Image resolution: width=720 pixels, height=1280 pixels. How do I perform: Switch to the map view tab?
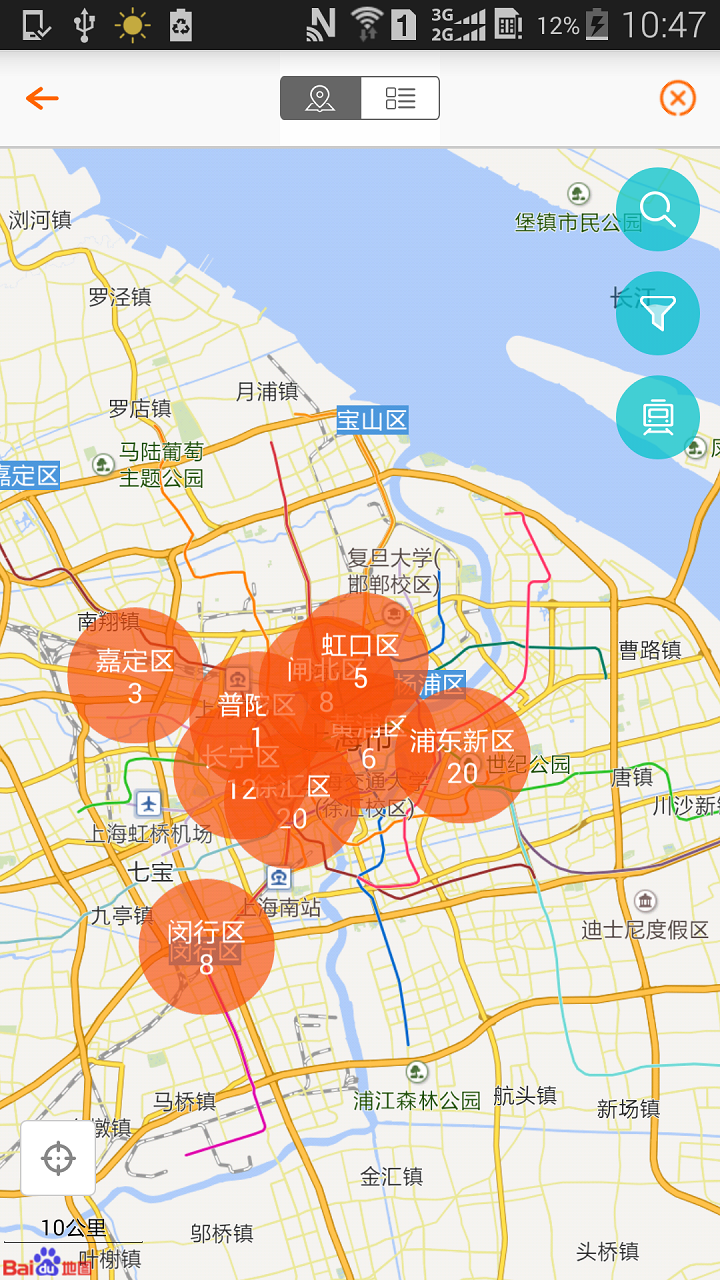tap(320, 98)
